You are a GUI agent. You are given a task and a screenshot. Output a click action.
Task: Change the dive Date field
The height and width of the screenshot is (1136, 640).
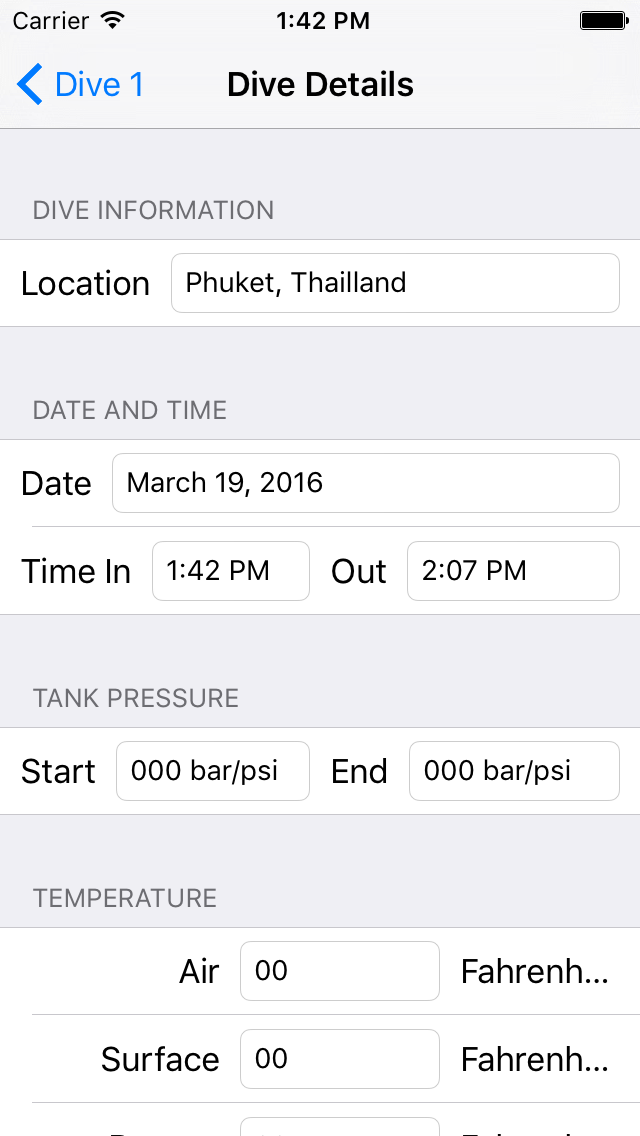point(365,483)
